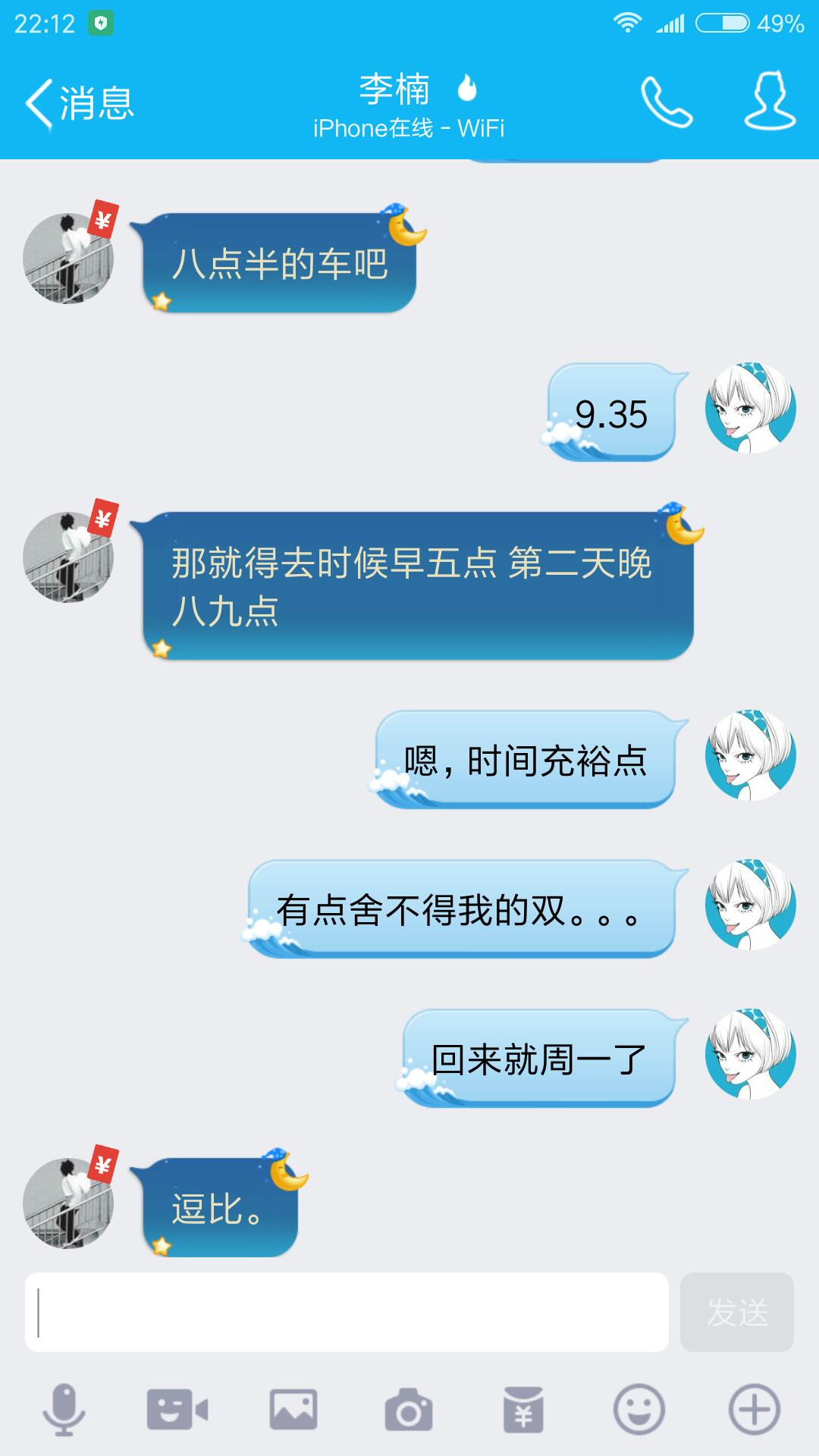This screenshot has height=1456, width=819.
Task: View my avatar next to 9.35
Action: click(750, 409)
